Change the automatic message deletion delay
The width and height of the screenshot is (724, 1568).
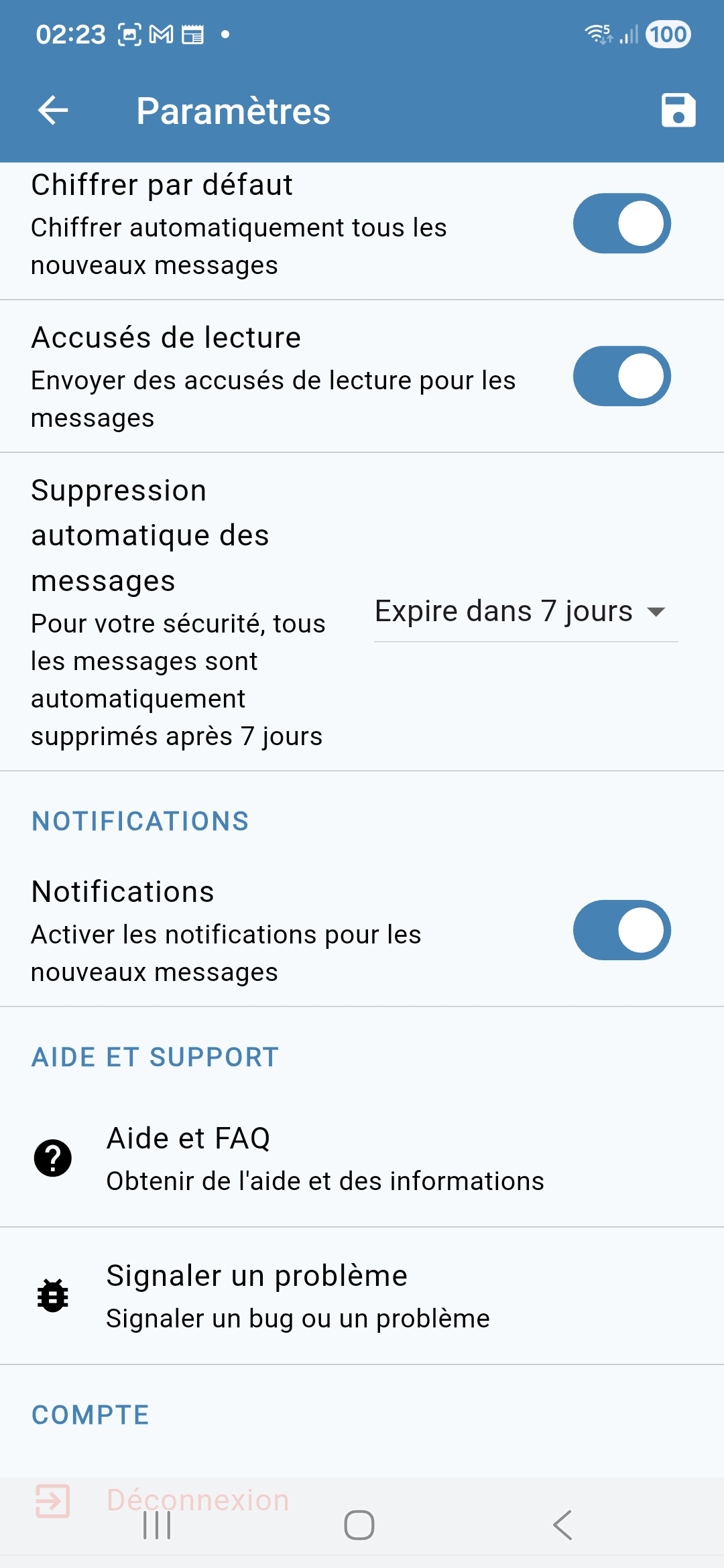503,611
